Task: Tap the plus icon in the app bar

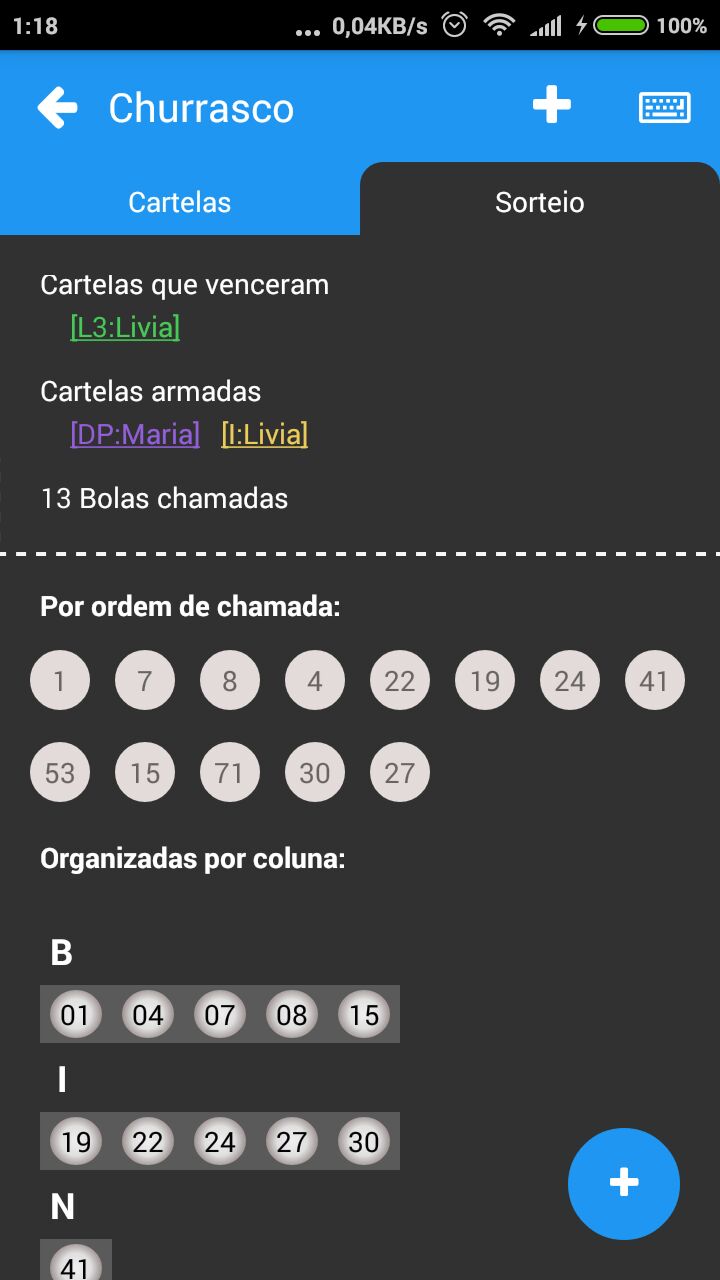Action: click(x=551, y=105)
